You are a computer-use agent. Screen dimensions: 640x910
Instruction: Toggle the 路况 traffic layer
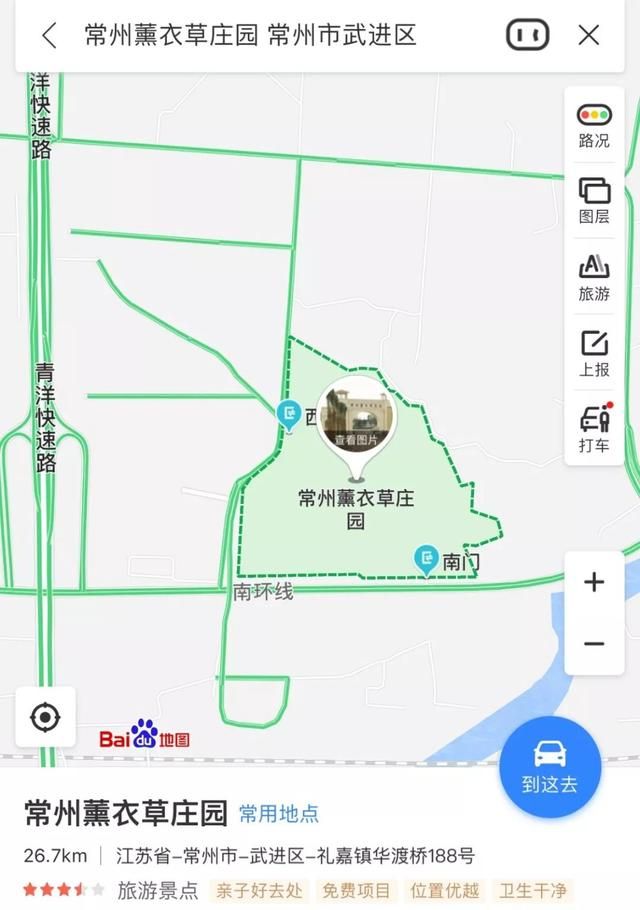tap(594, 125)
